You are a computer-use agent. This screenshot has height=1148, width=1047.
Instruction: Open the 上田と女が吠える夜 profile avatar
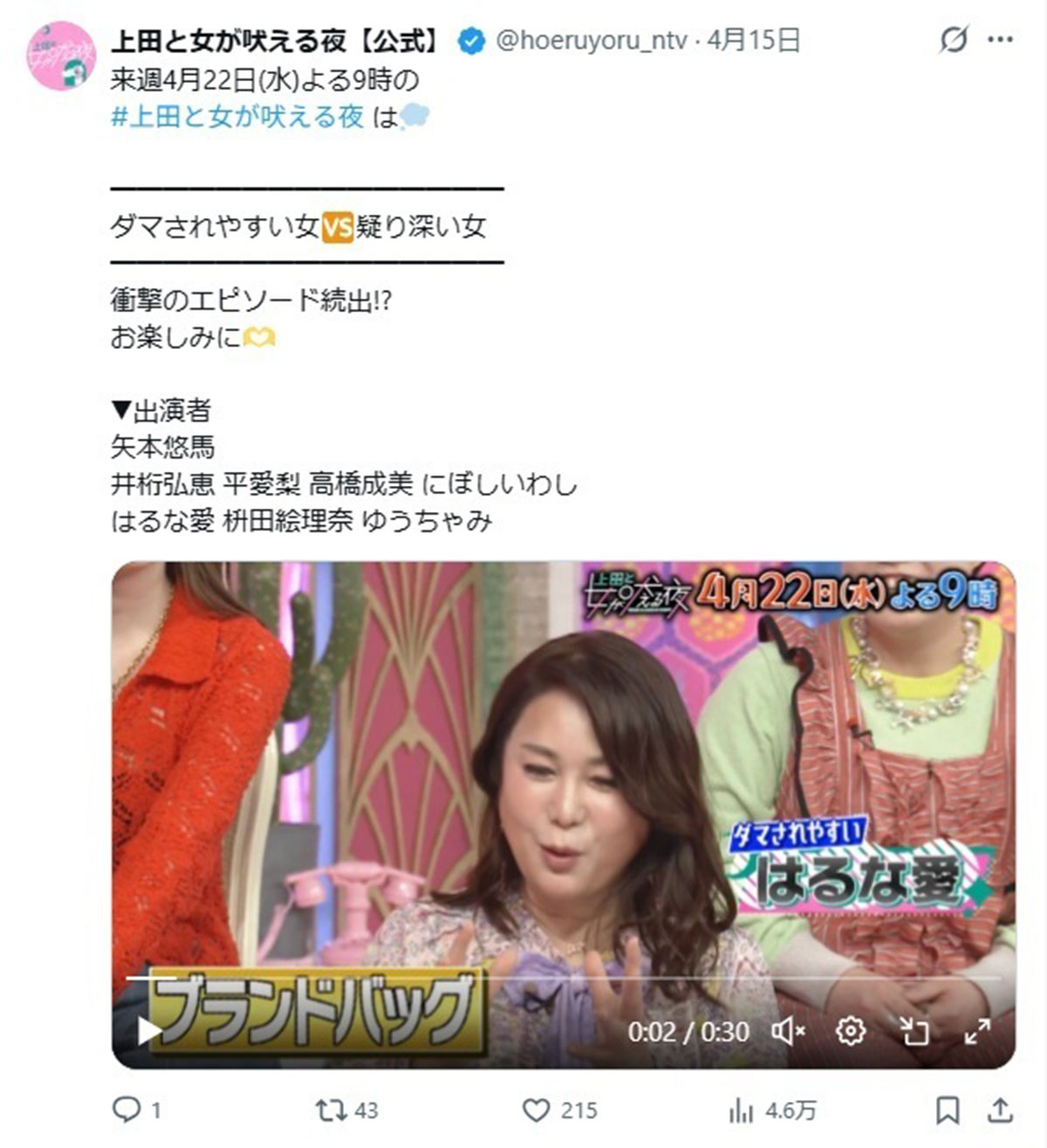coord(61,56)
